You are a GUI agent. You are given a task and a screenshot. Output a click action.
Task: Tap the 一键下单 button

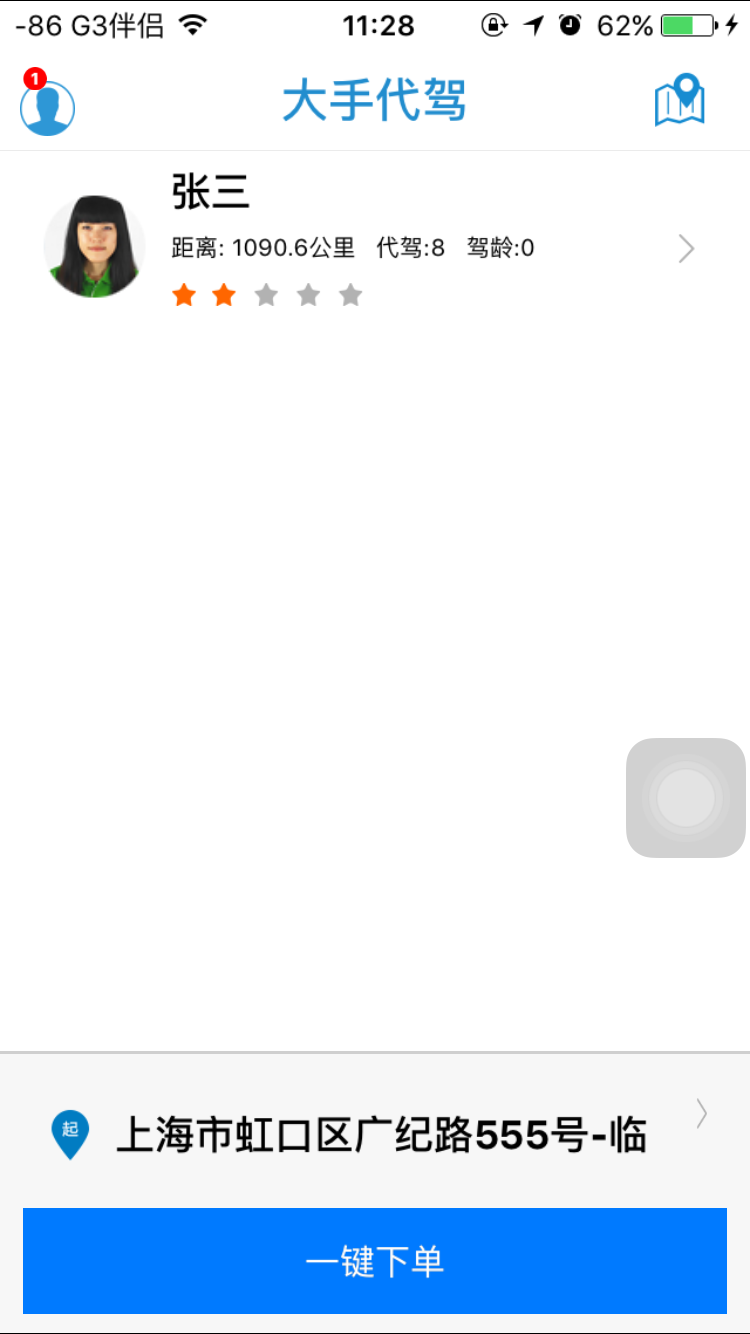[375, 1261]
